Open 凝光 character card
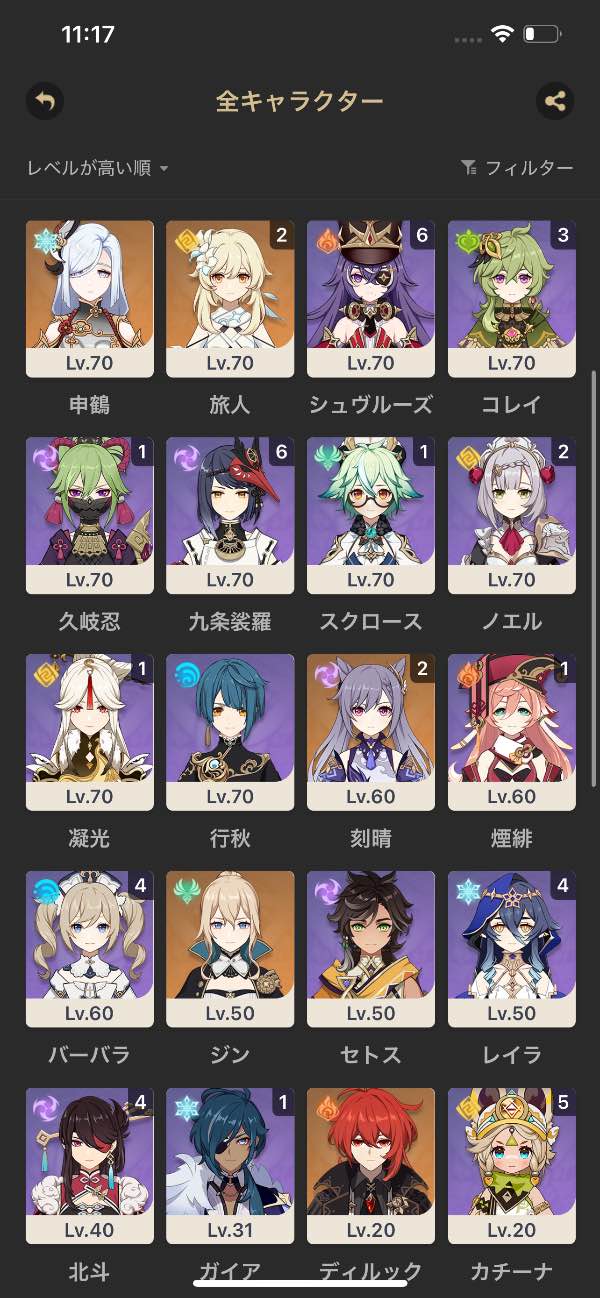 (90, 733)
